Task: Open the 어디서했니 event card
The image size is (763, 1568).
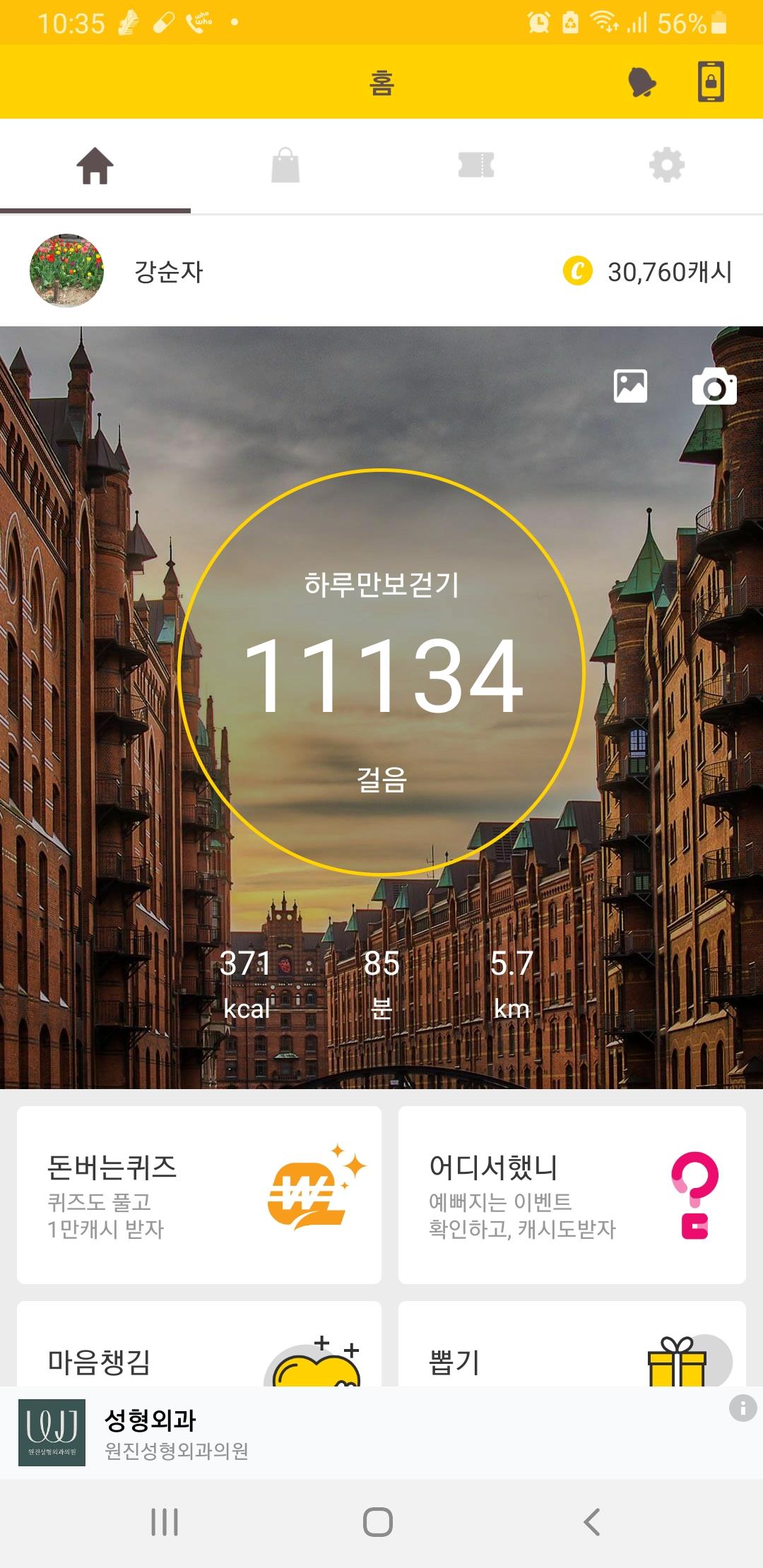Action: tap(572, 1195)
